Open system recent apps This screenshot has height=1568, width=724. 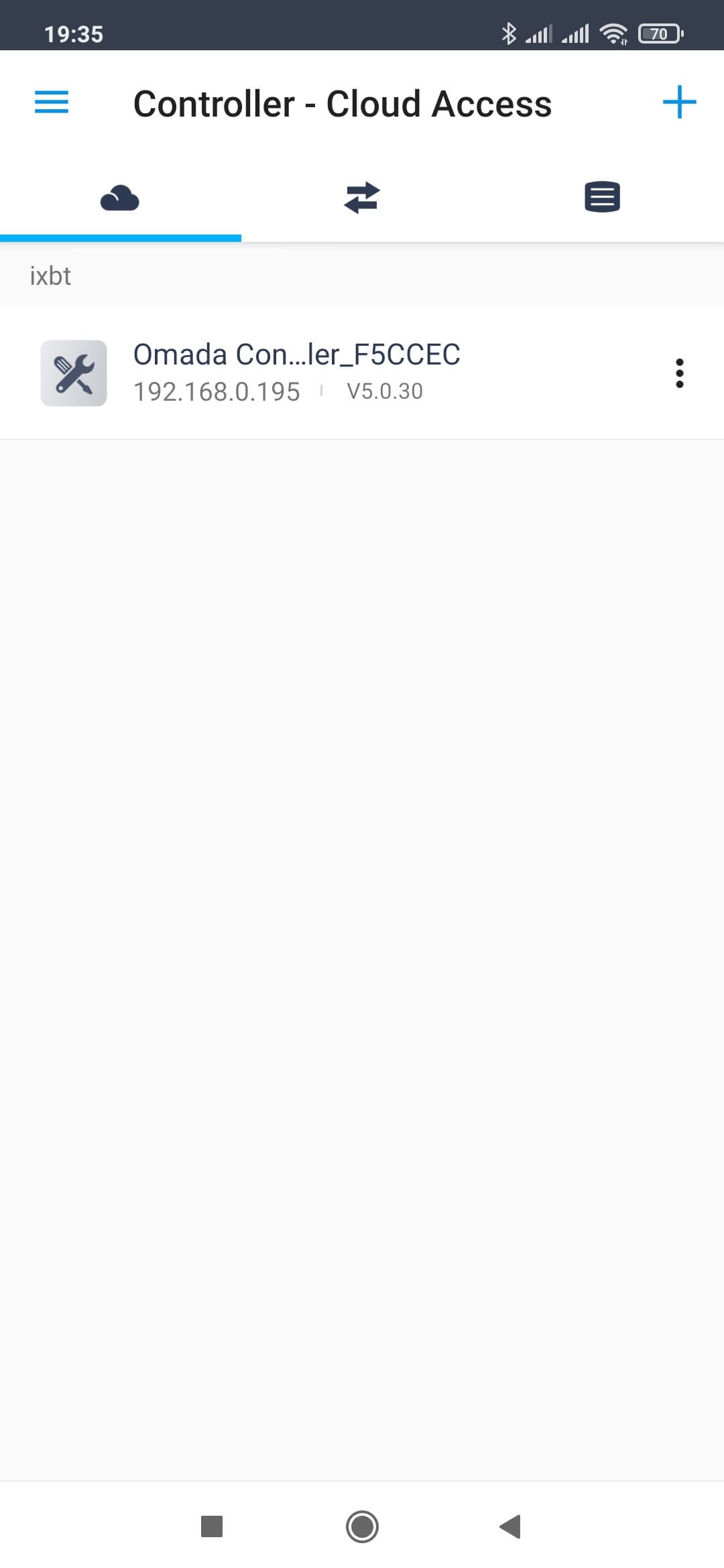[x=212, y=1526]
